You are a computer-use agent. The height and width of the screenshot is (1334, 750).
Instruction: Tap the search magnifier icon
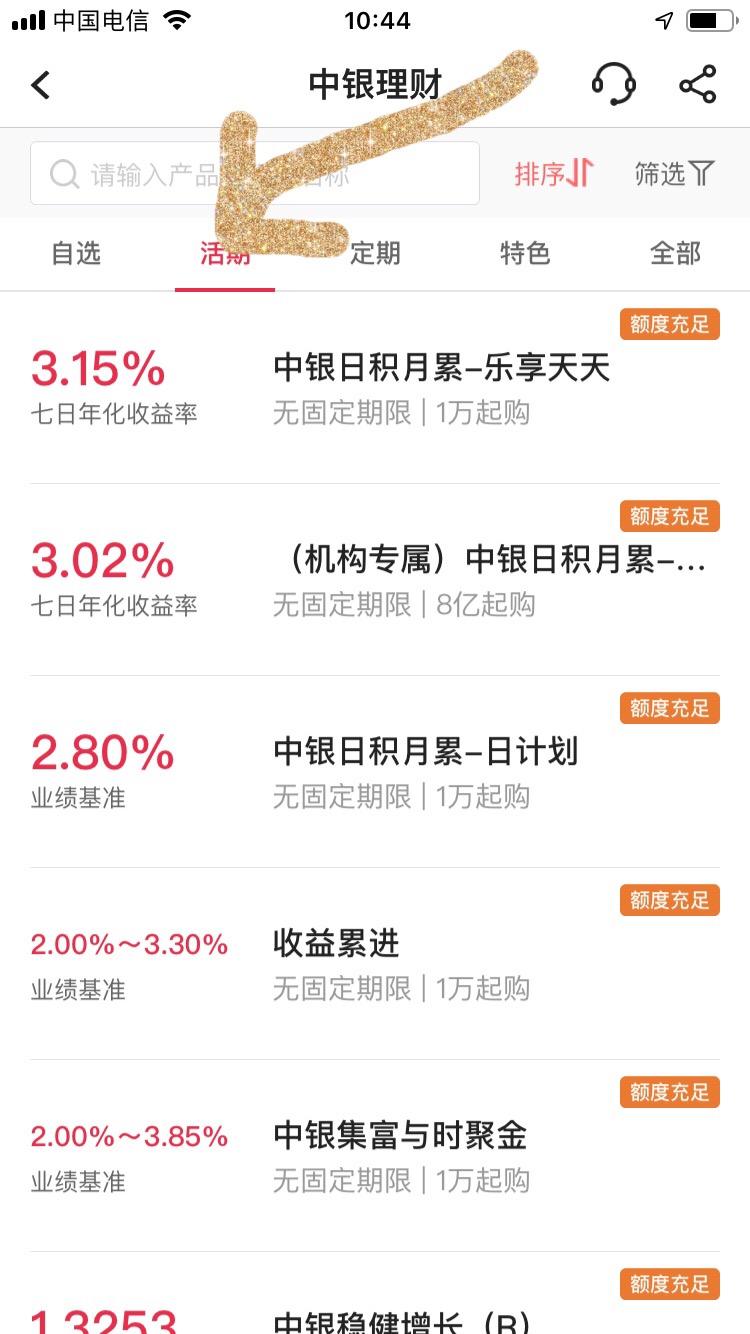click(x=64, y=173)
